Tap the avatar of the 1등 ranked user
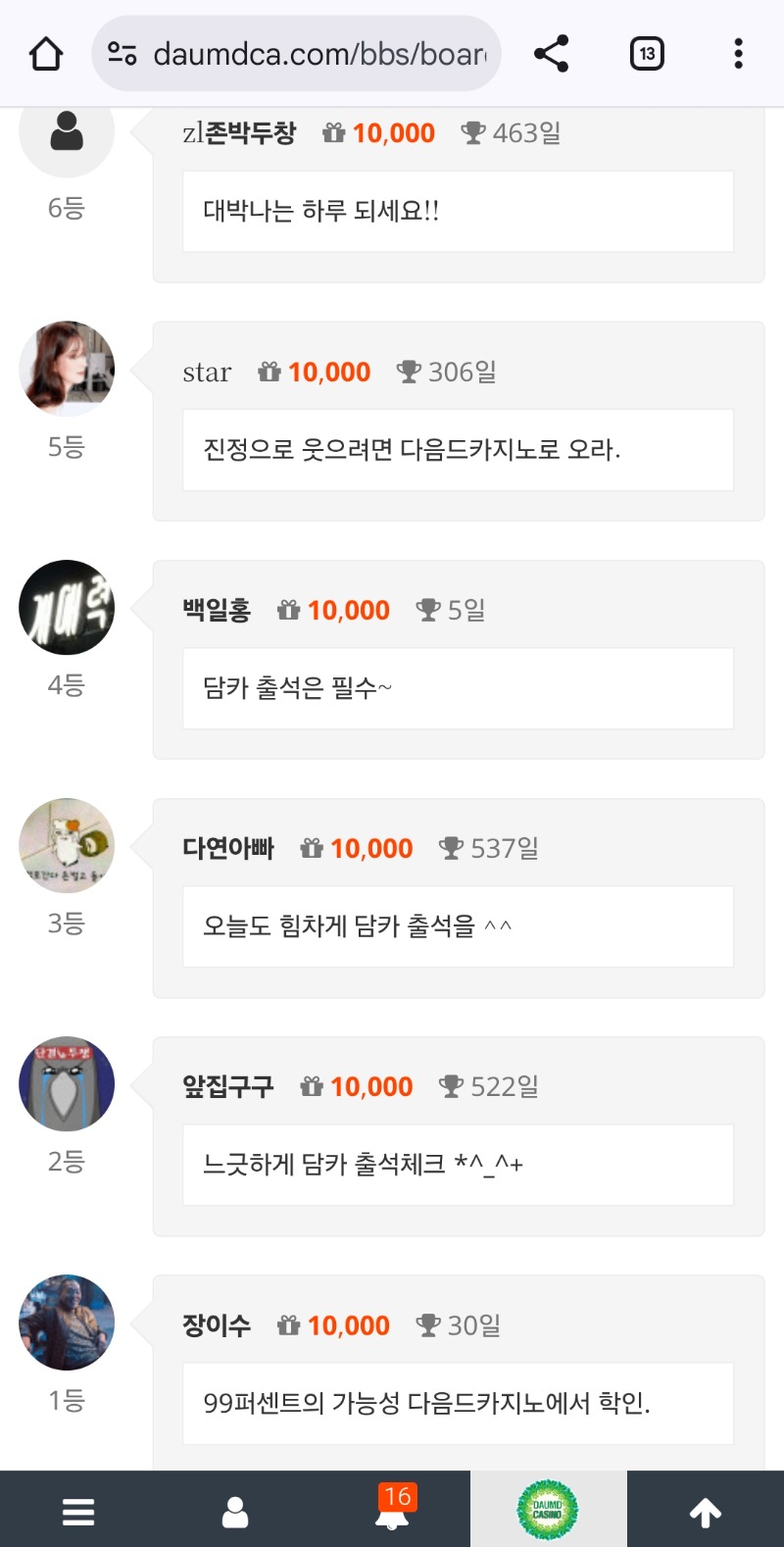Screen dimensions: 784x1547 coord(66,1322)
